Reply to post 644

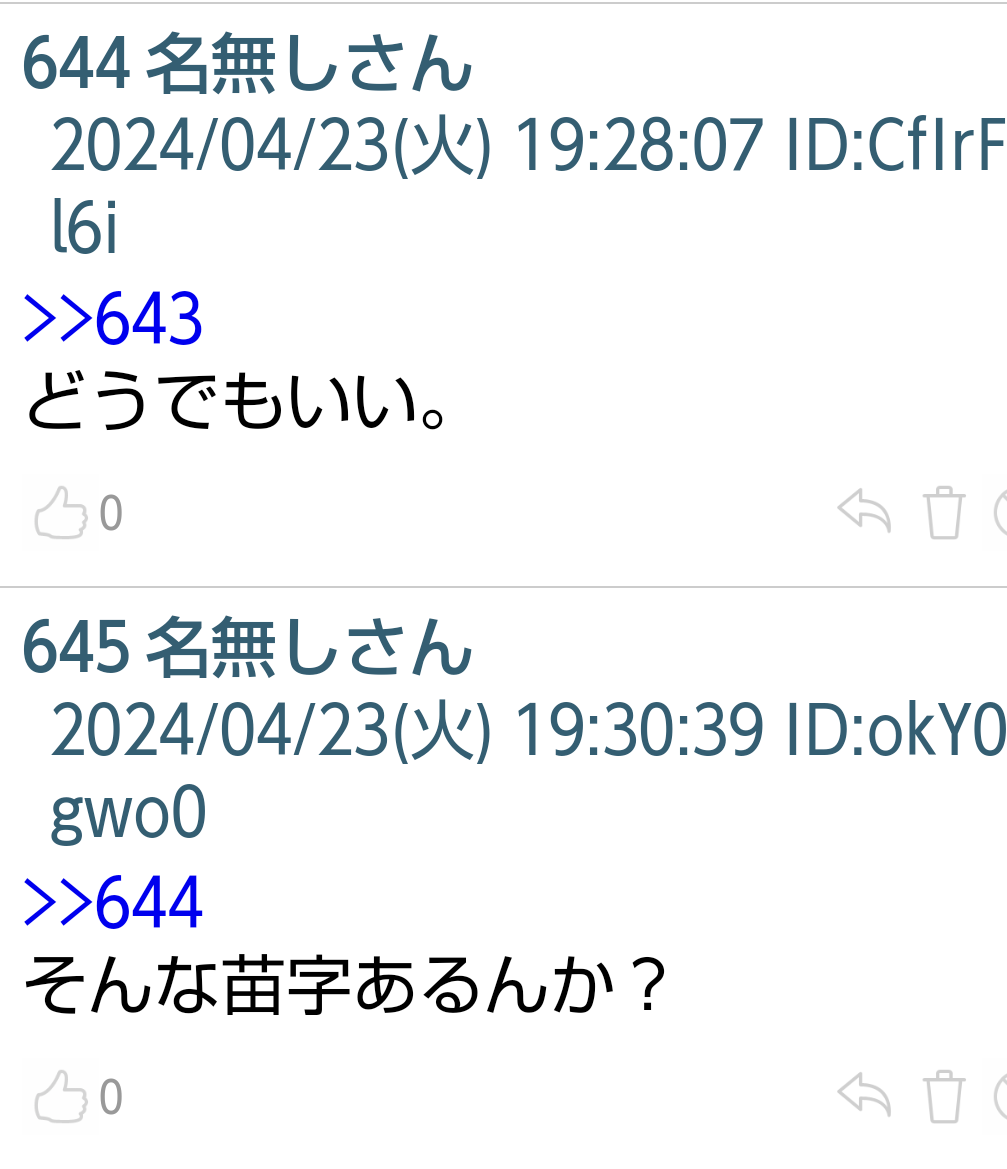pyautogui.click(x=864, y=511)
